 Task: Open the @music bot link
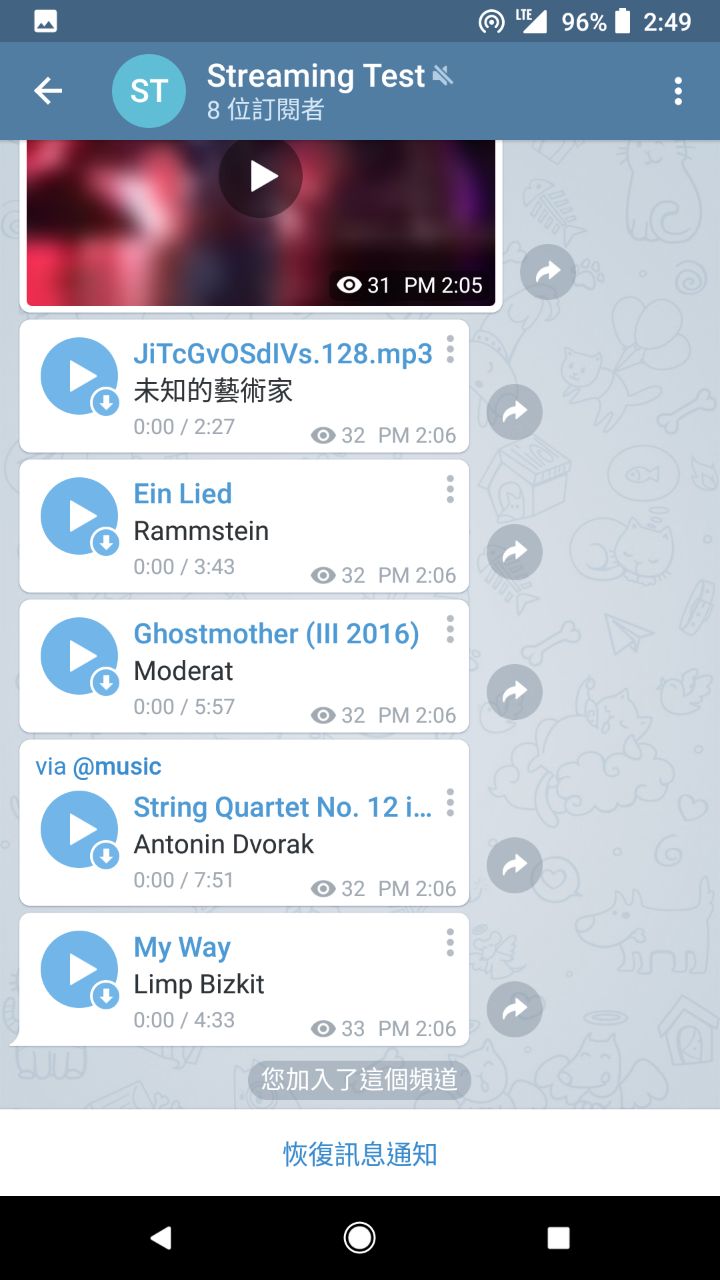click(116, 767)
